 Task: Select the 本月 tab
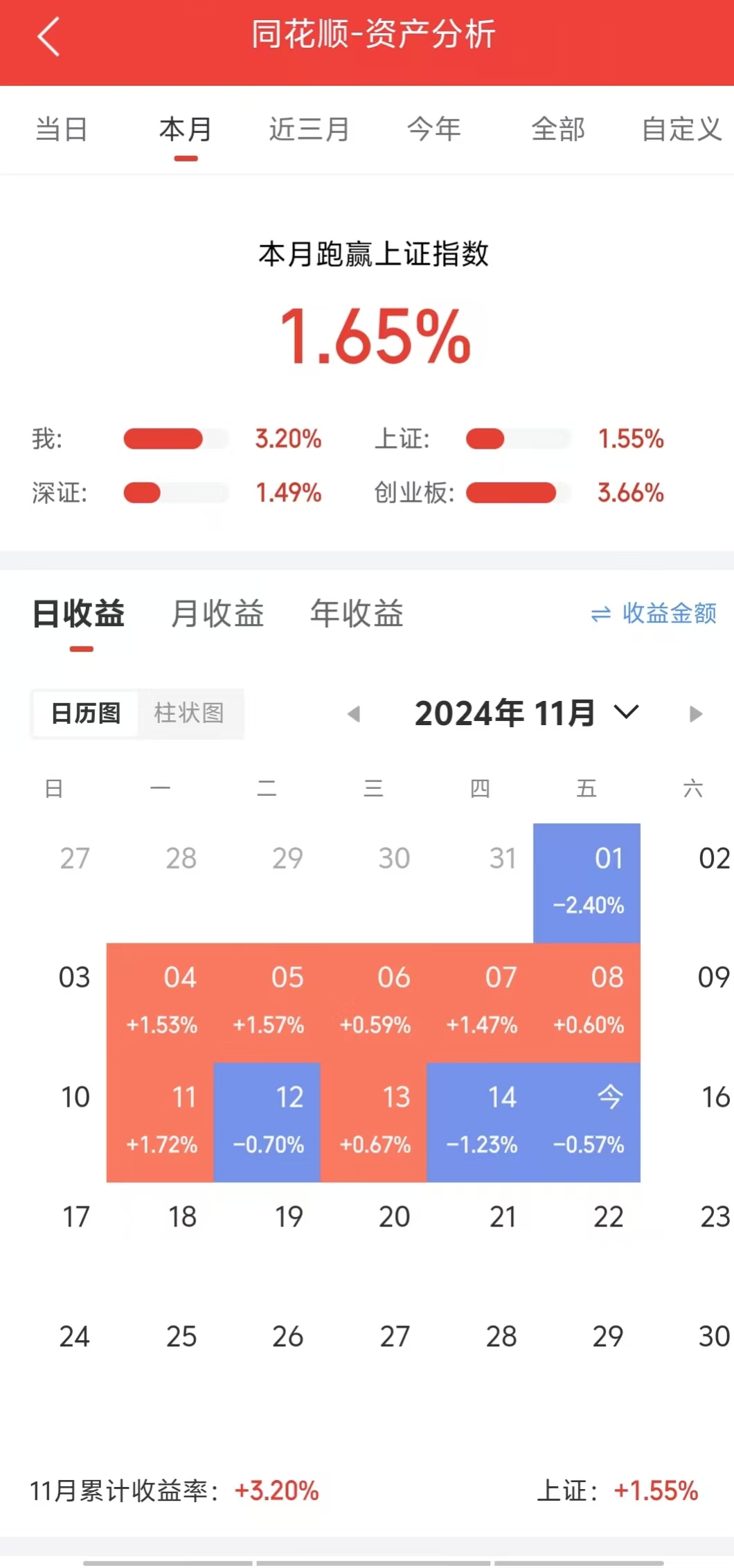[186, 130]
